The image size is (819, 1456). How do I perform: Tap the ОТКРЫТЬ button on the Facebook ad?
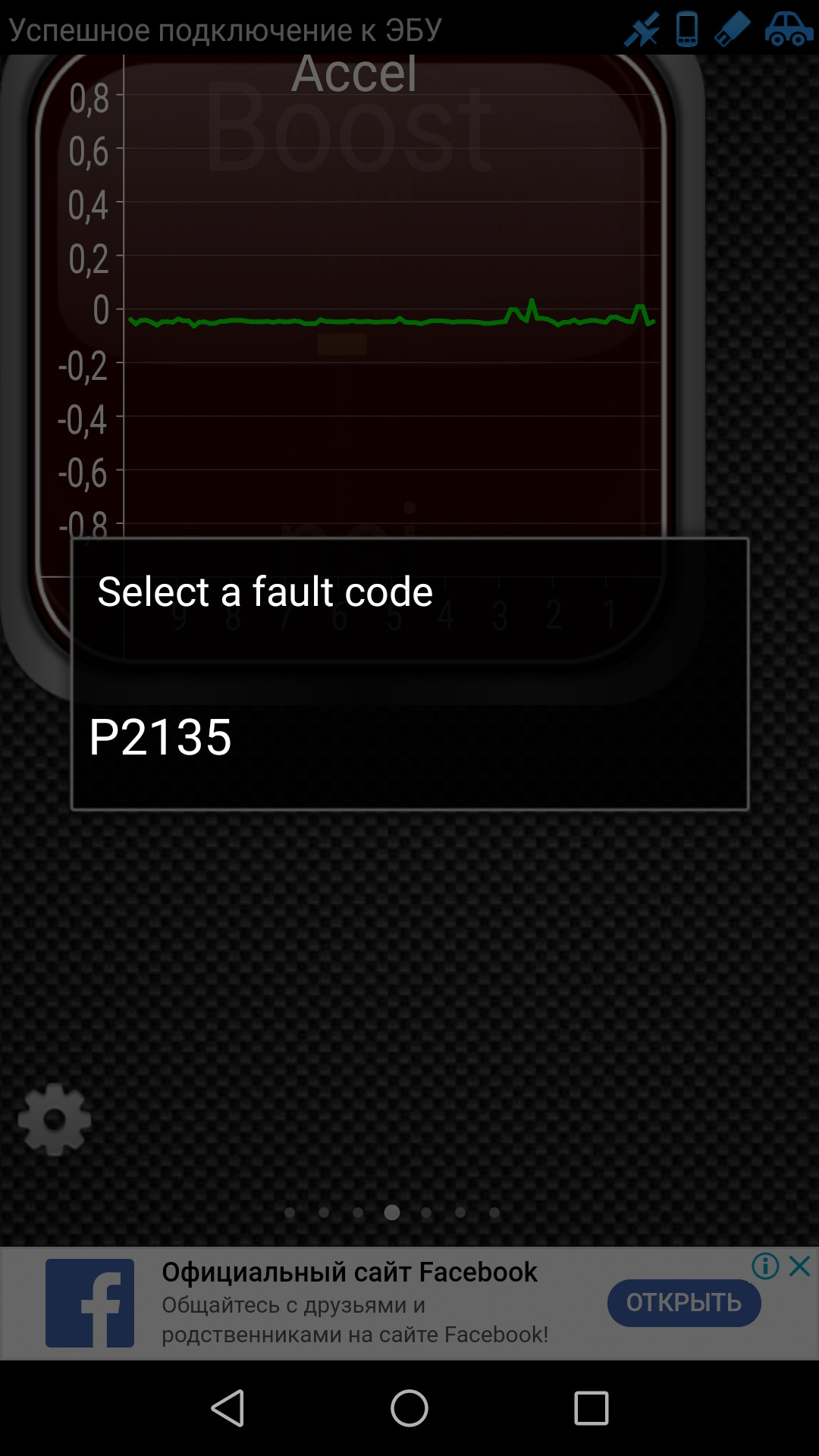point(683,1303)
